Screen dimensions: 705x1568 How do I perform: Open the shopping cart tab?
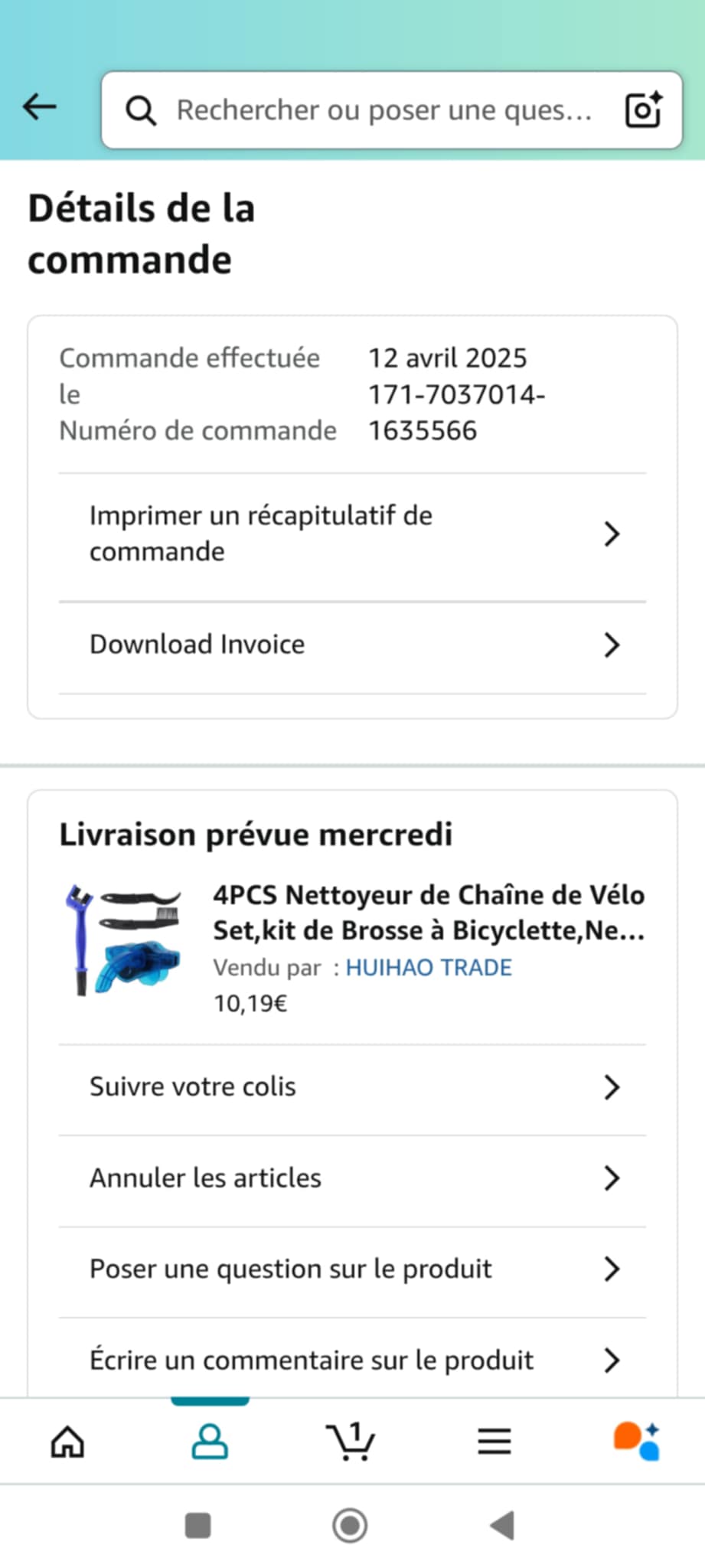[x=351, y=1442]
